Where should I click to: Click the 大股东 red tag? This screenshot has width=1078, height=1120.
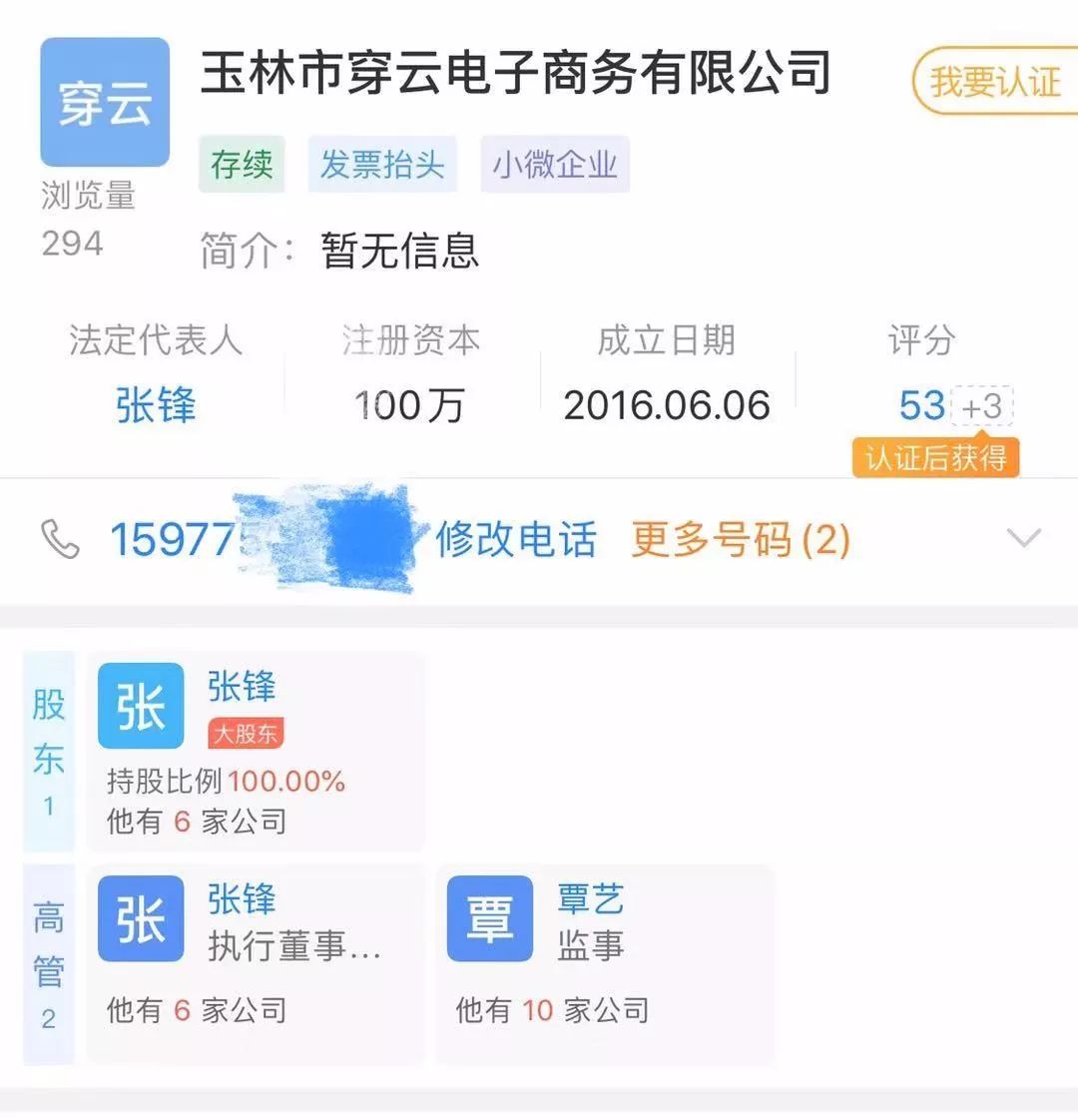point(245,733)
